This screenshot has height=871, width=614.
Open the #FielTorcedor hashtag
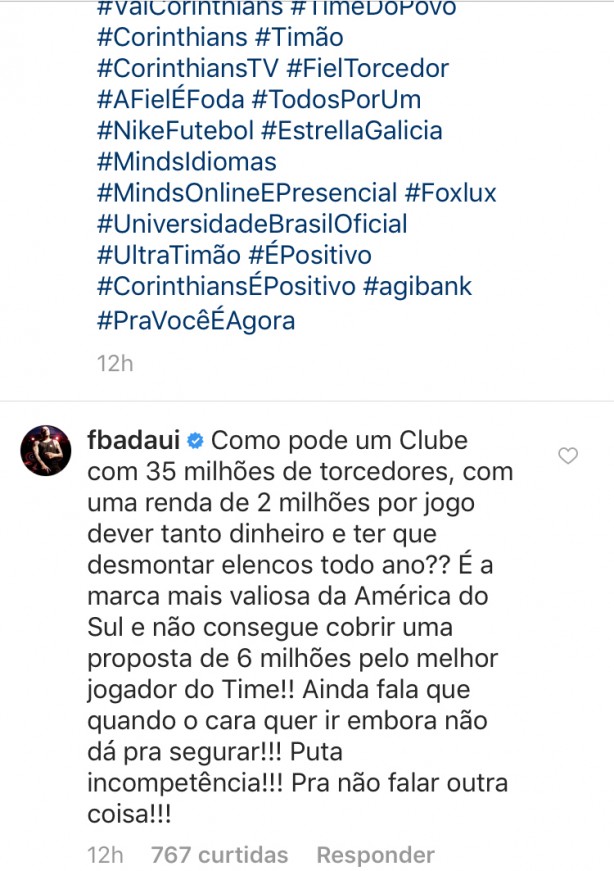pos(370,69)
